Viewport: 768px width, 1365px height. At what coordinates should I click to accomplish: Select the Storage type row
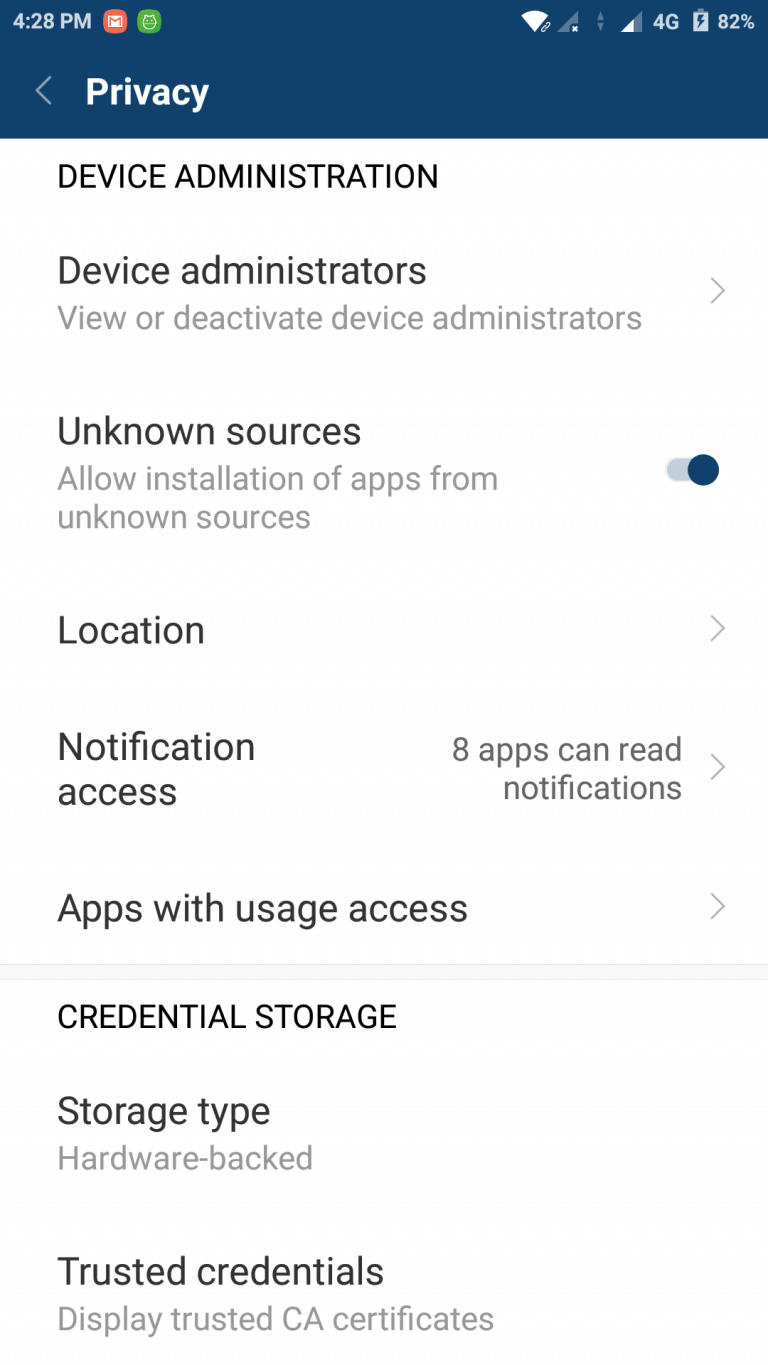coord(384,1133)
